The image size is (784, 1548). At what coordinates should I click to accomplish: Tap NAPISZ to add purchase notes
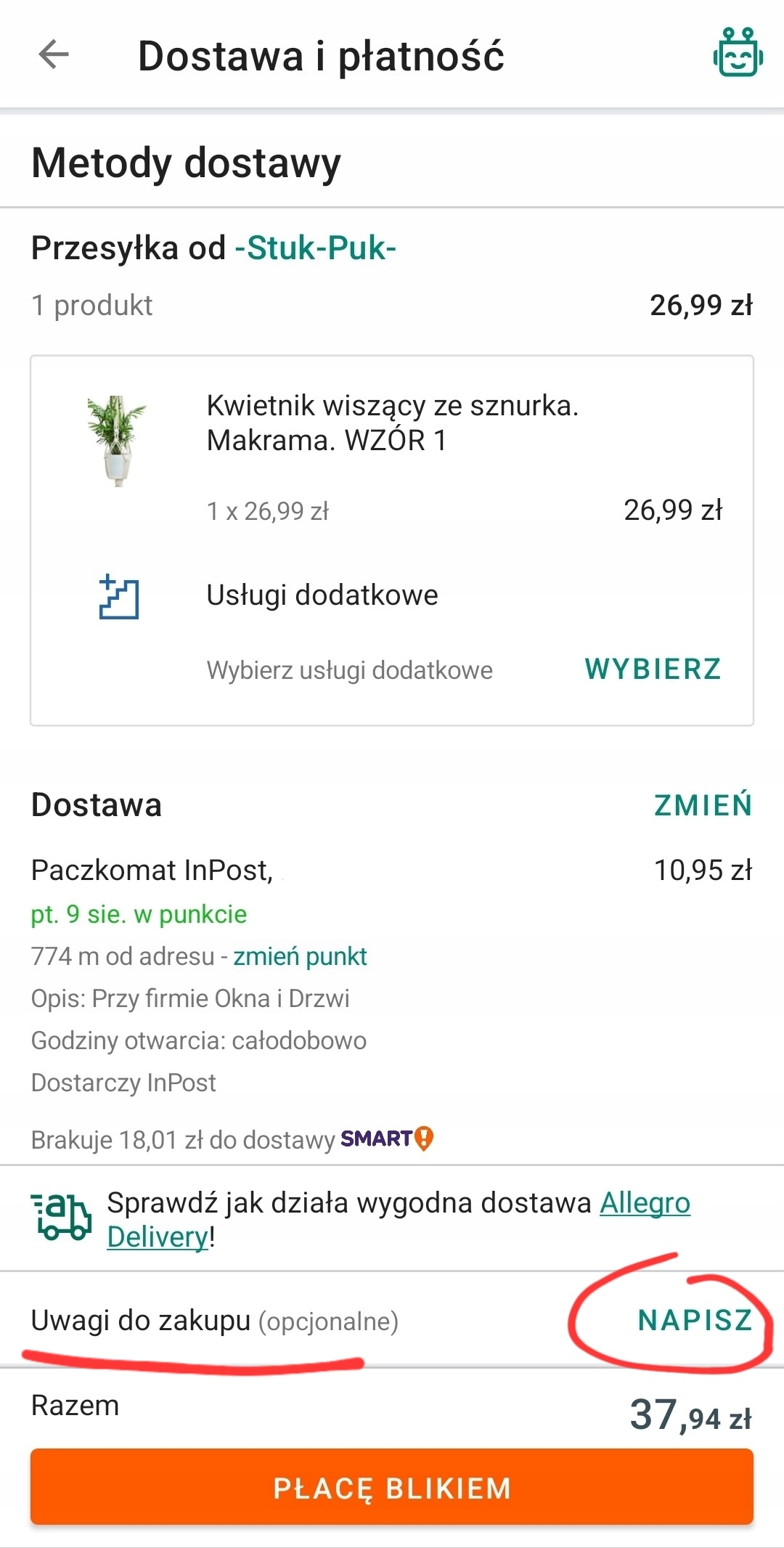pos(695,1321)
